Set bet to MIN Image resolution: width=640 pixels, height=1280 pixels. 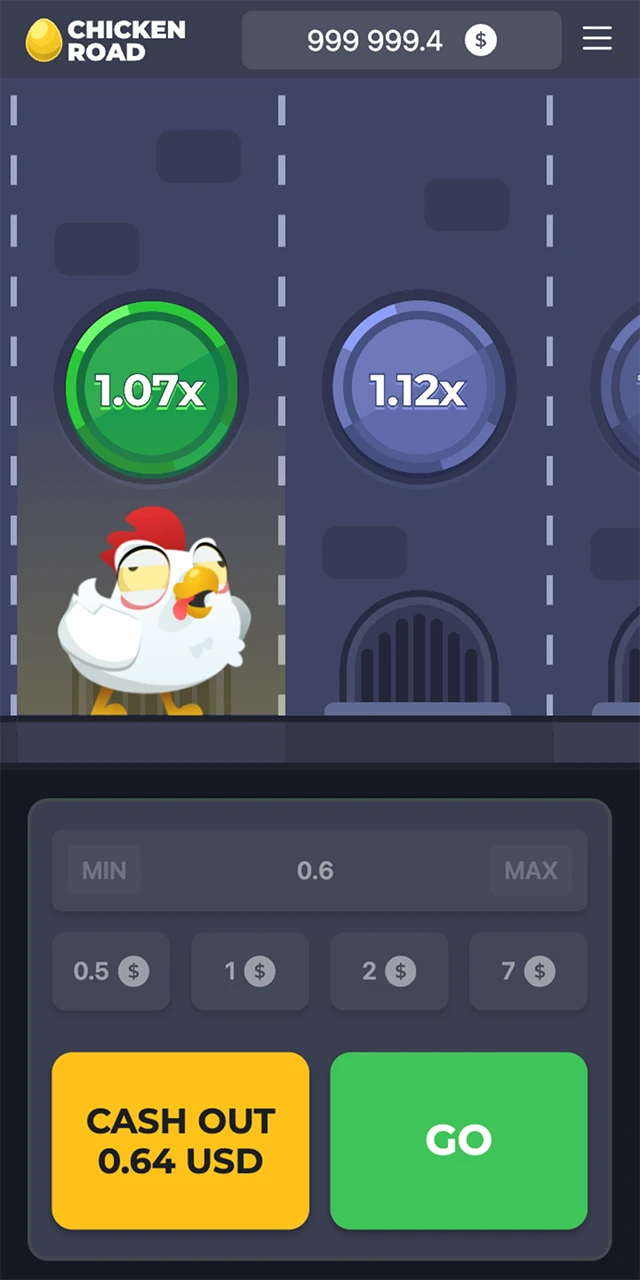pyautogui.click(x=104, y=870)
